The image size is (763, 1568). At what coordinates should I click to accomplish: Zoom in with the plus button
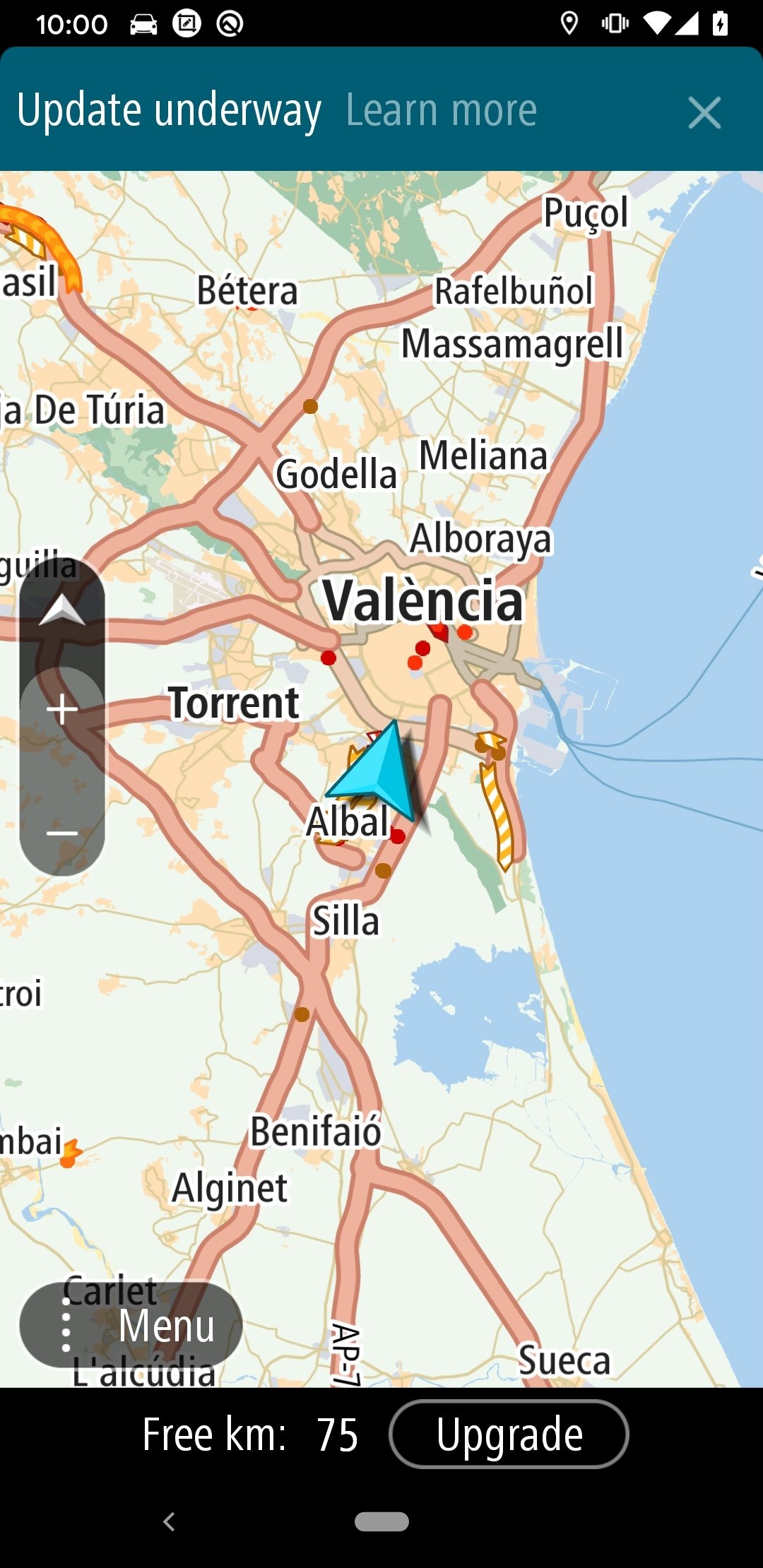pyautogui.click(x=62, y=709)
